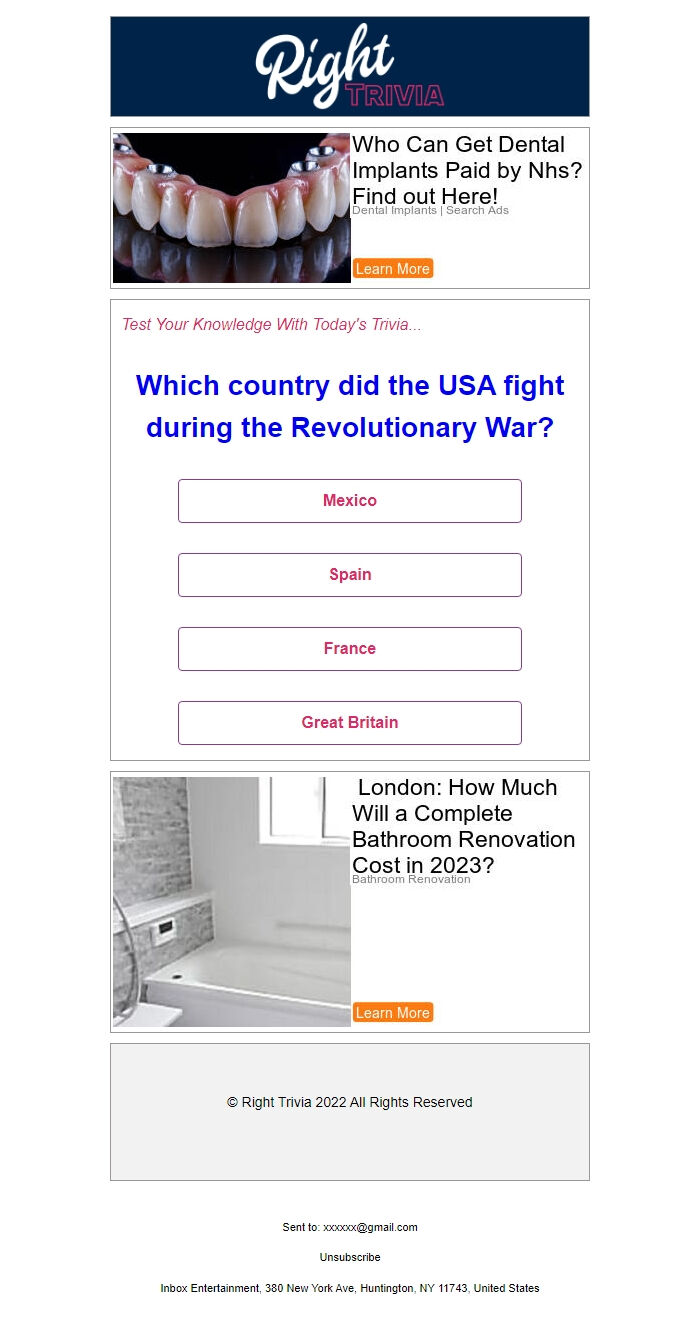Open the bathroom renovation ad image
Image resolution: width=700 pixels, height=1334 pixels.
coord(232,902)
